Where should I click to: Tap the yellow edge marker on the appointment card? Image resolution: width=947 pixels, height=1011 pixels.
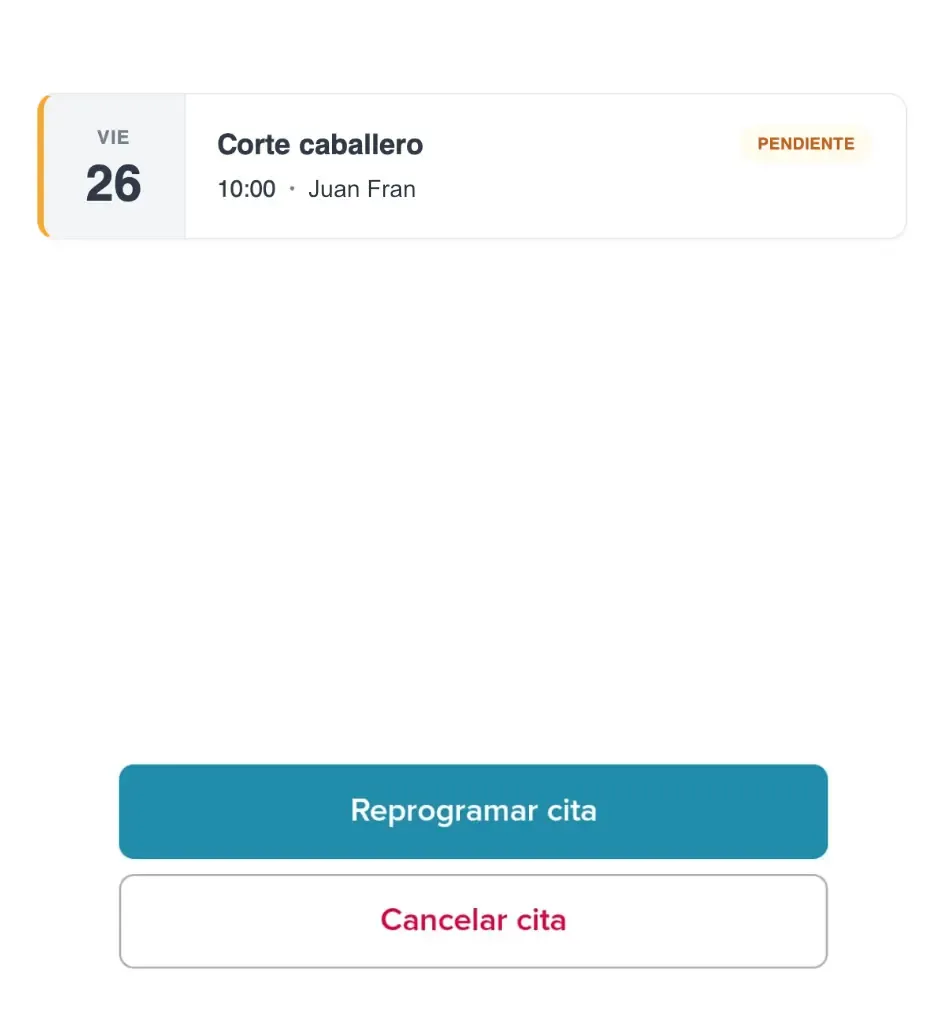coord(42,165)
